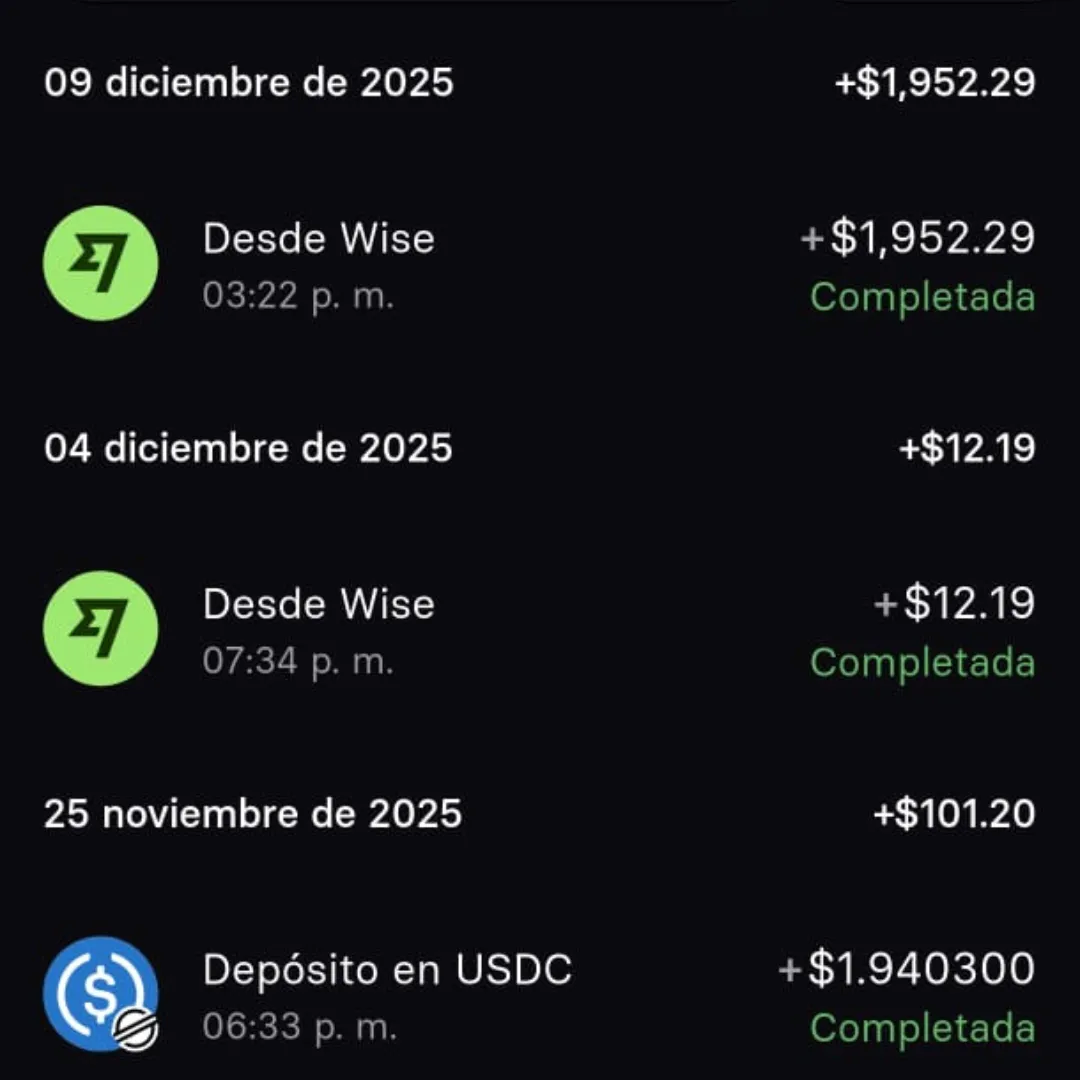
Task: View the $12.19 Desde Wise transaction
Action: pyautogui.click(x=538, y=629)
